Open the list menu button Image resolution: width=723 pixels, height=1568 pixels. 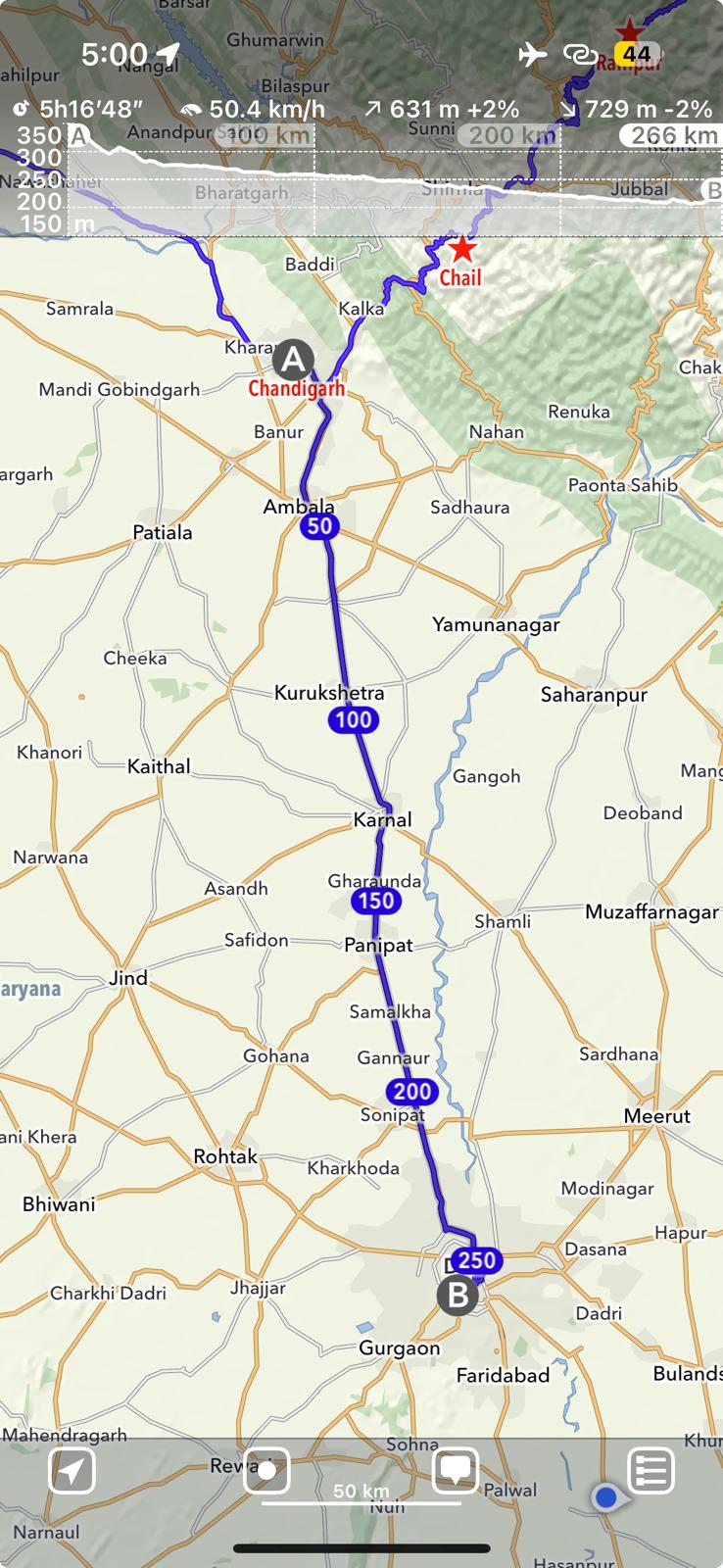tap(651, 1470)
